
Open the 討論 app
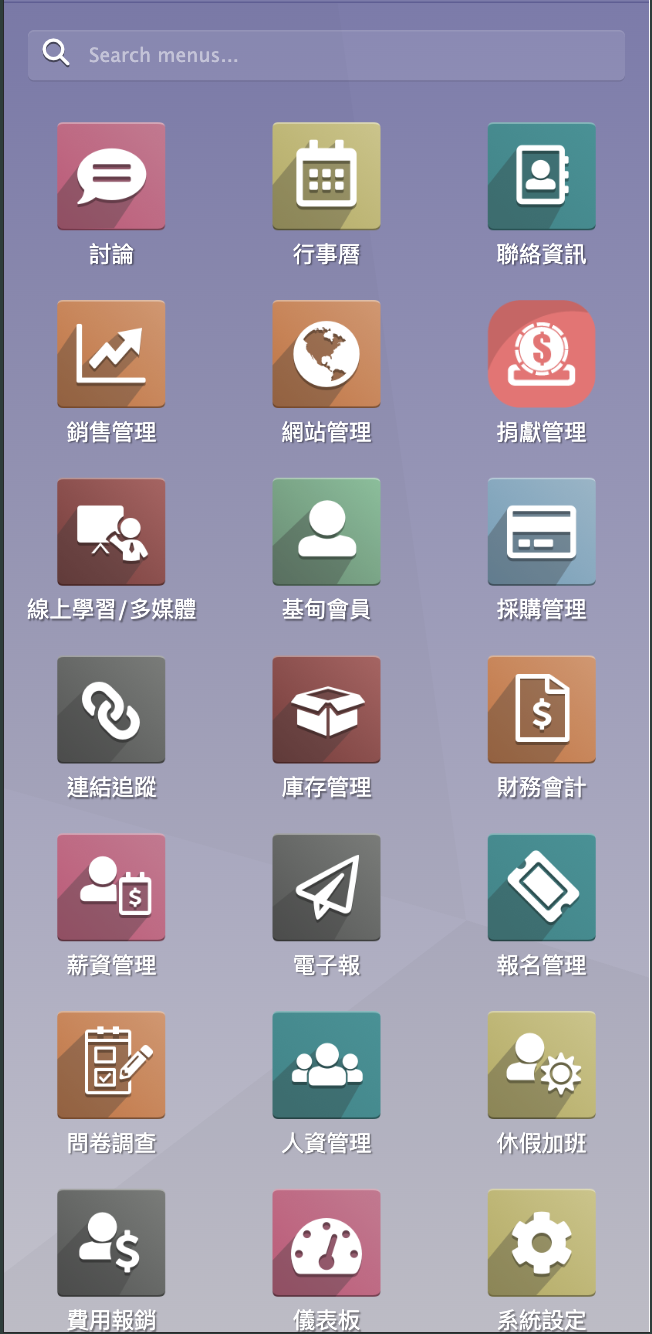coord(111,177)
